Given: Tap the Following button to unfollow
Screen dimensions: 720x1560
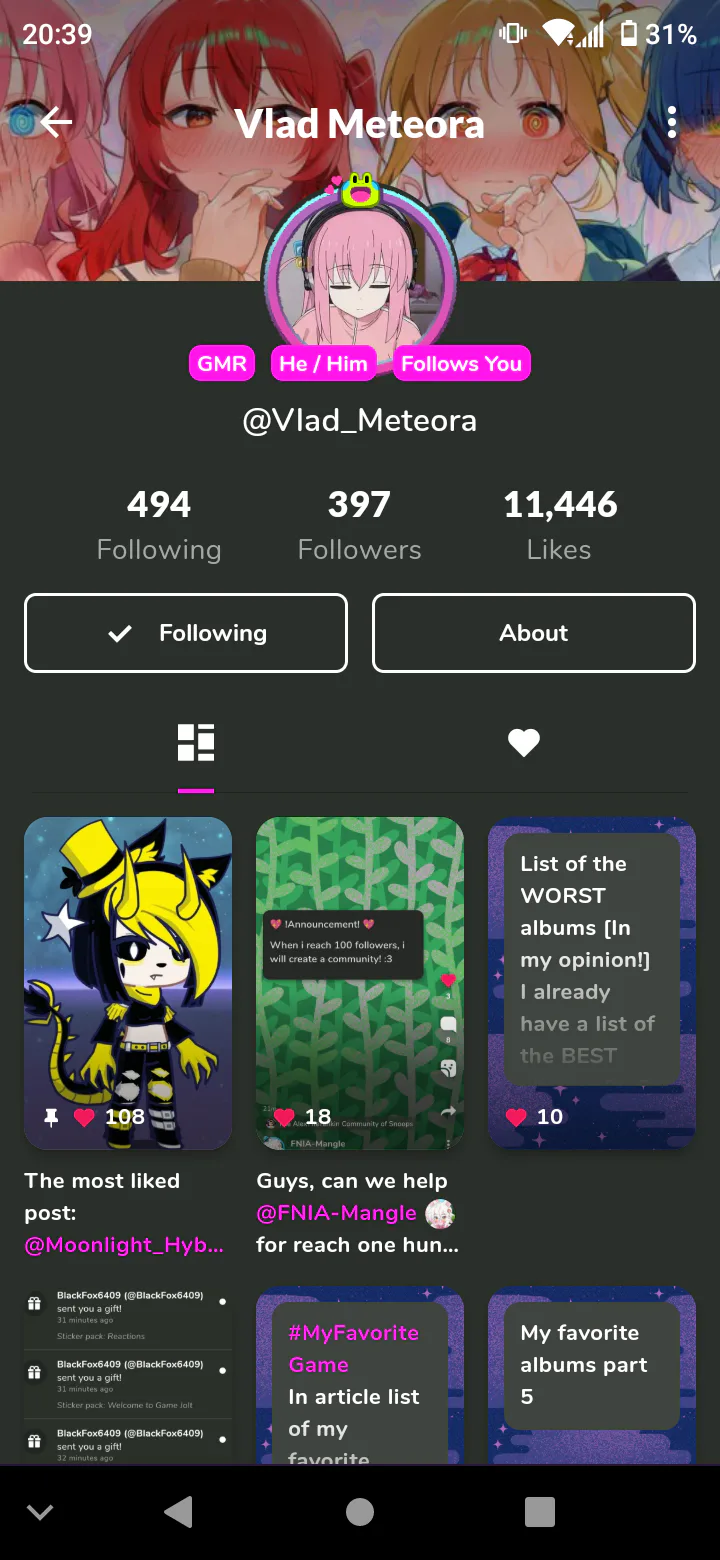Looking at the screenshot, I should 186,633.
